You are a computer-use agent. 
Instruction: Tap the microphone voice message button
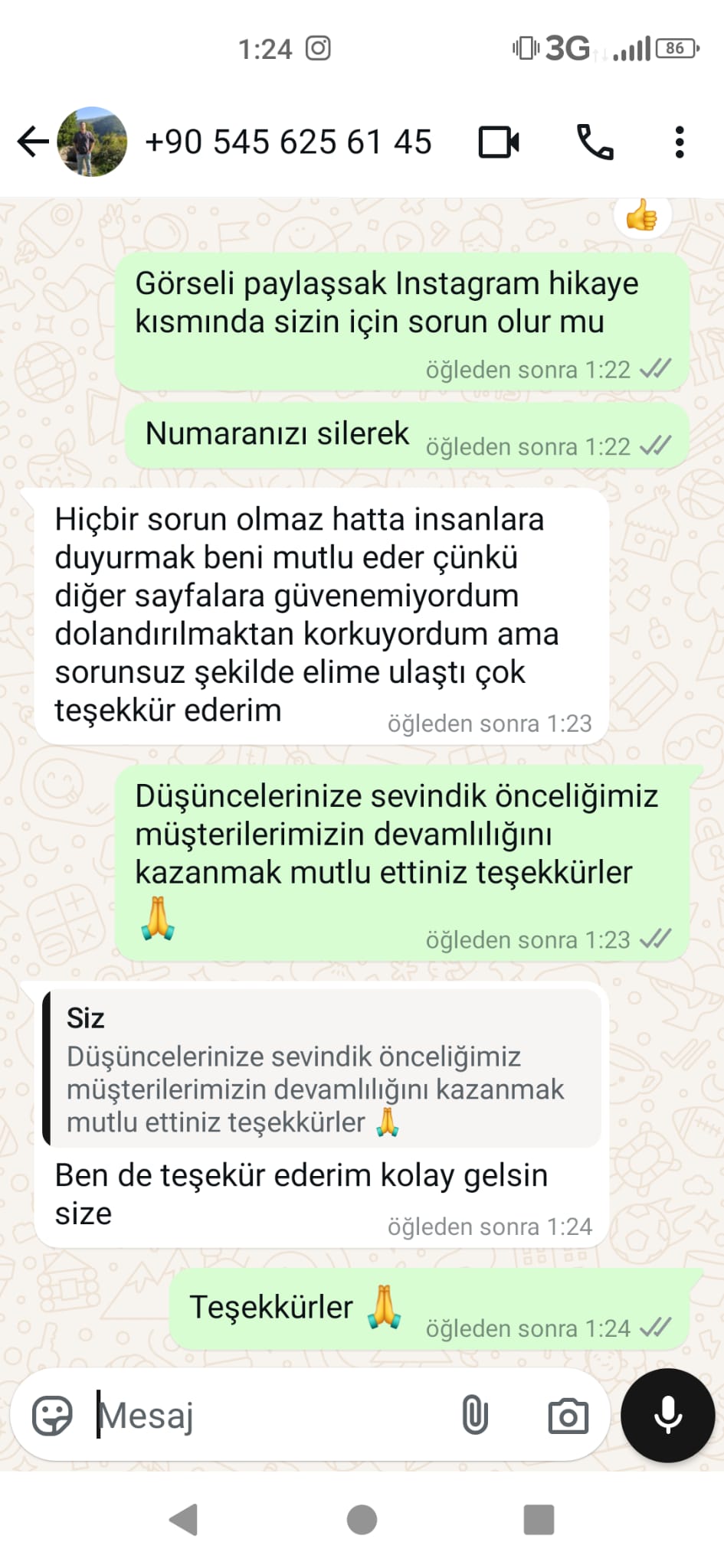click(x=667, y=1415)
